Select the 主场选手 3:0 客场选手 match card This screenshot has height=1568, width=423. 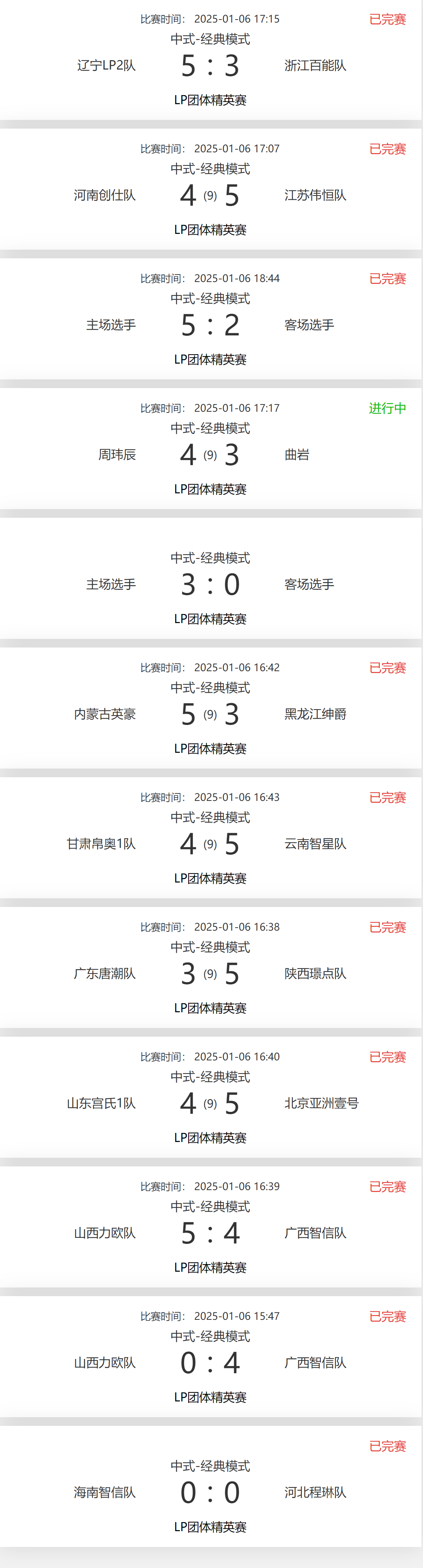click(x=210, y=584)
